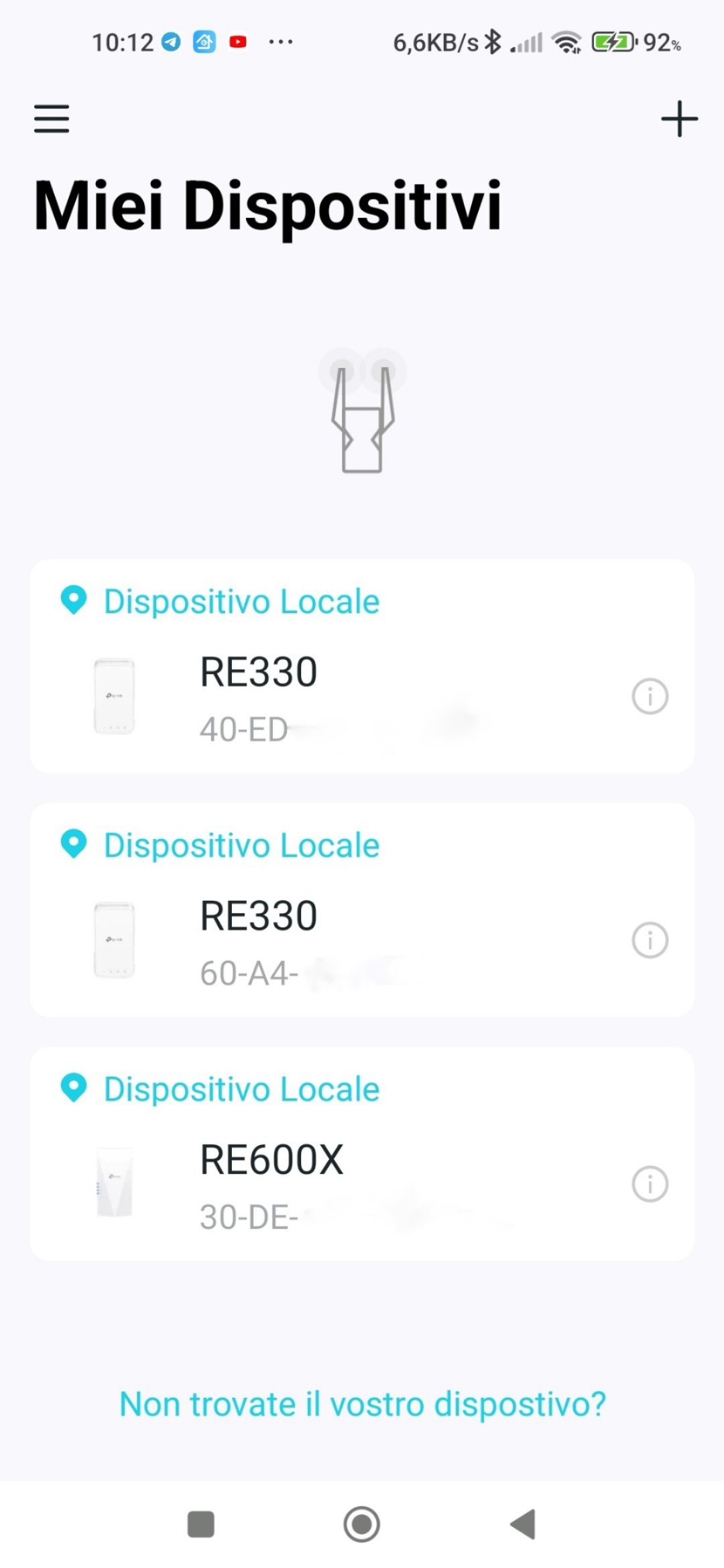The height and width of the screenshot is (1568, 724).
Task: Go back with system back button
Action: (x=523, y=1524)
